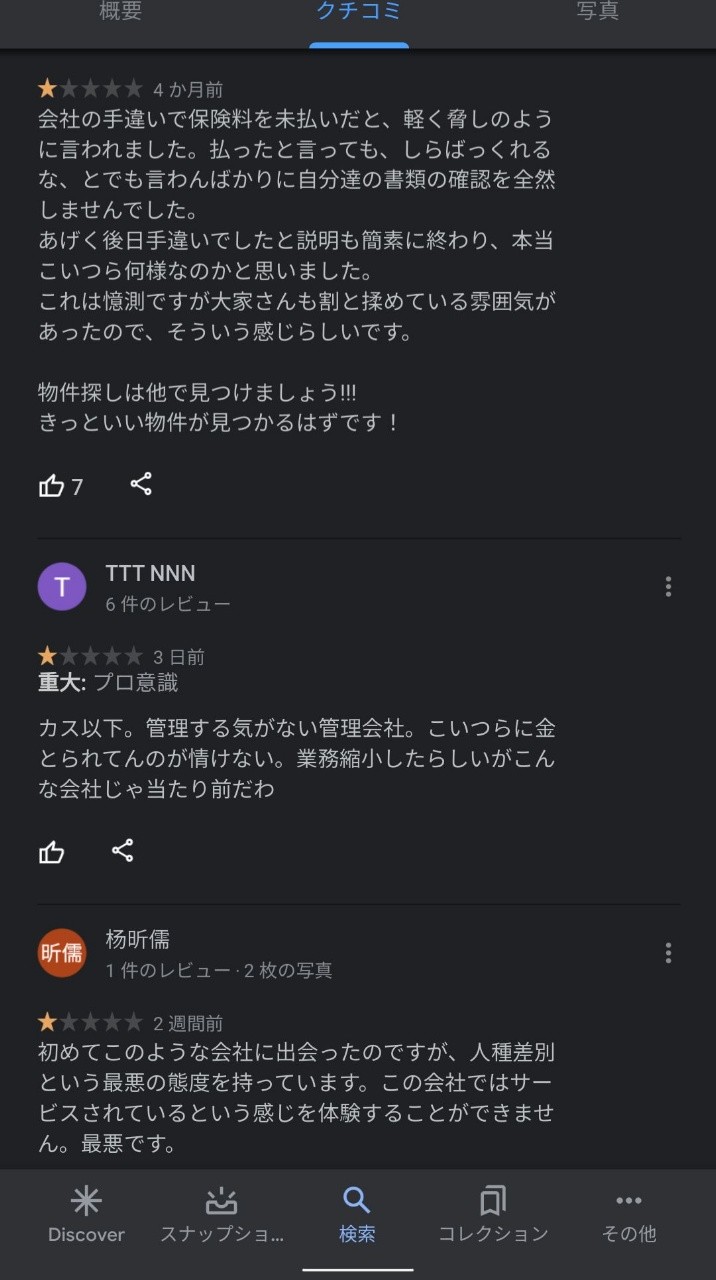Open overflow menu on 杨昕儒's review
Viewport: 716px width, 1280px height.
[668, 953]
